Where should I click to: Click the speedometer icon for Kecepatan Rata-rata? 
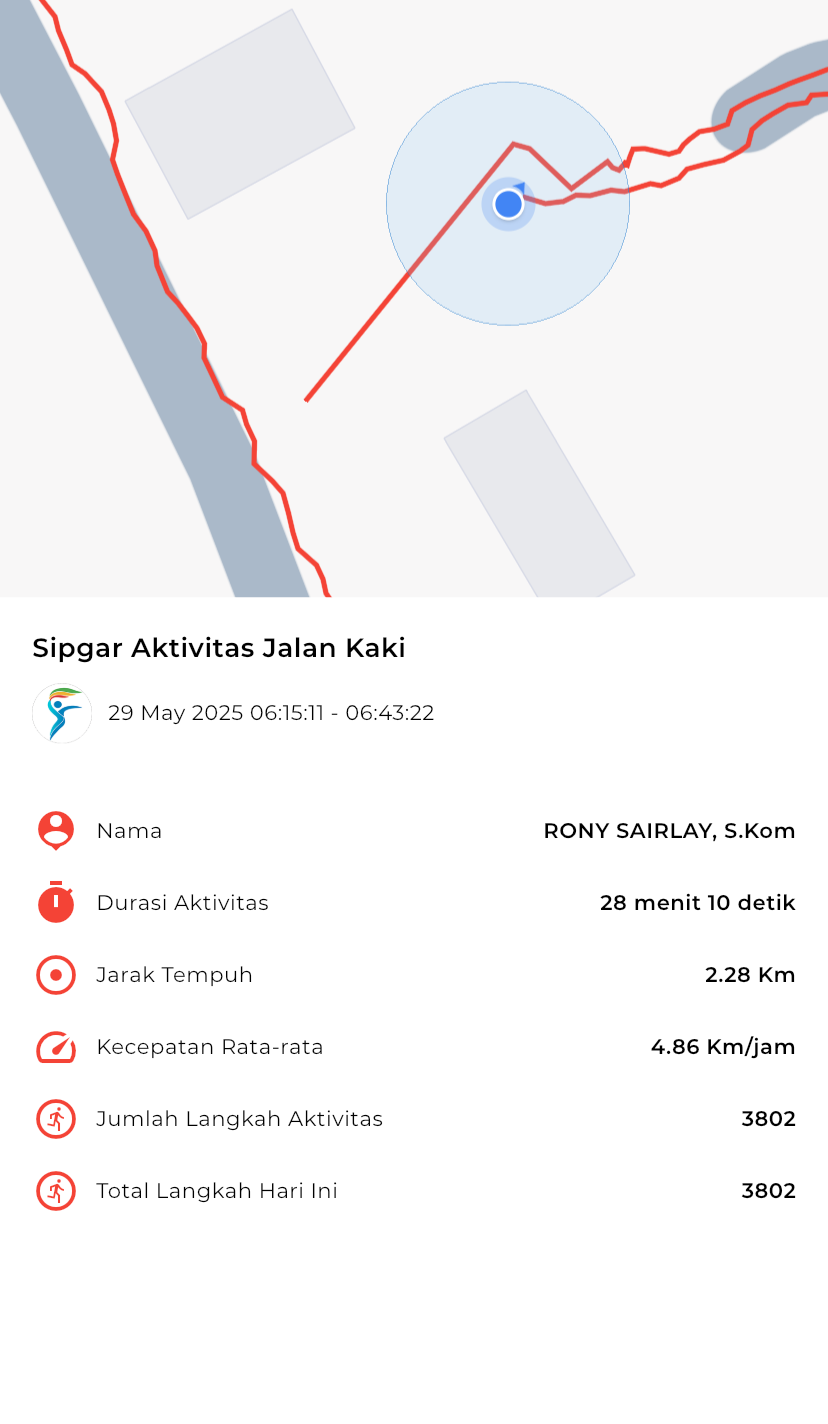point(55,1047)
